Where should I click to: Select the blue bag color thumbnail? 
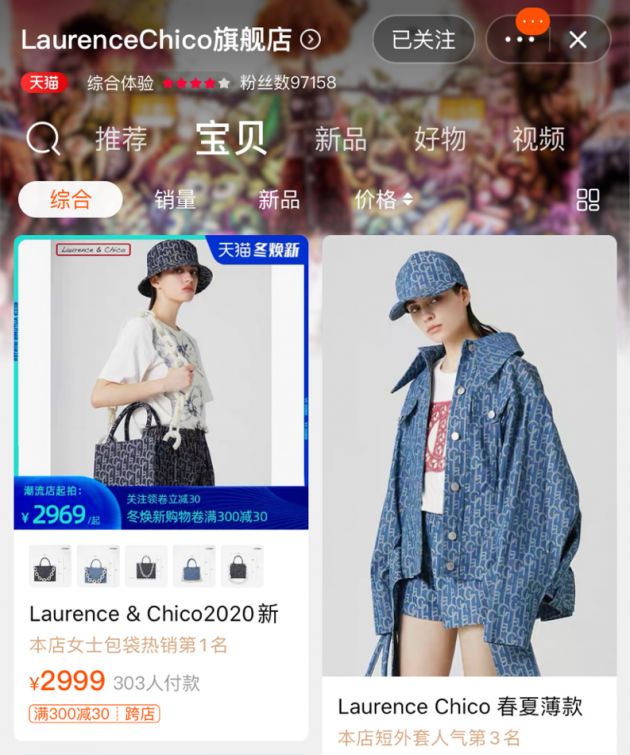(x=194, y=566)
